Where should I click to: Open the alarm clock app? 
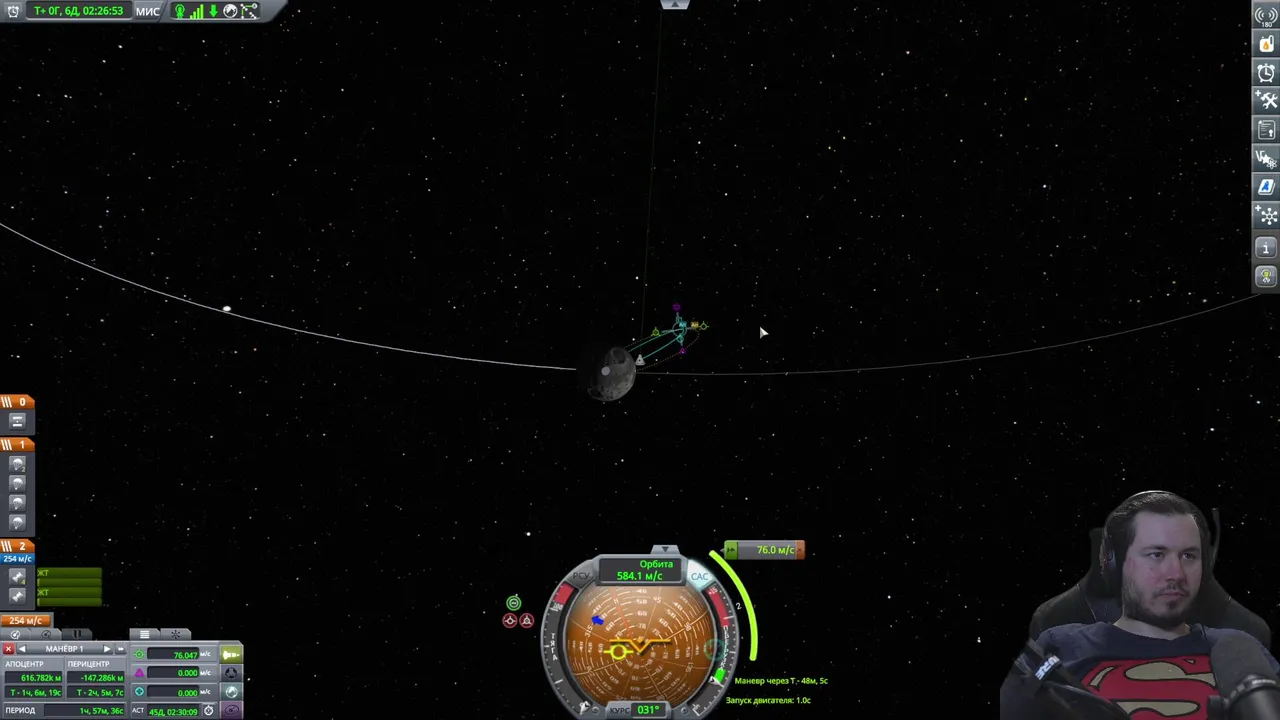(1266, 72)
